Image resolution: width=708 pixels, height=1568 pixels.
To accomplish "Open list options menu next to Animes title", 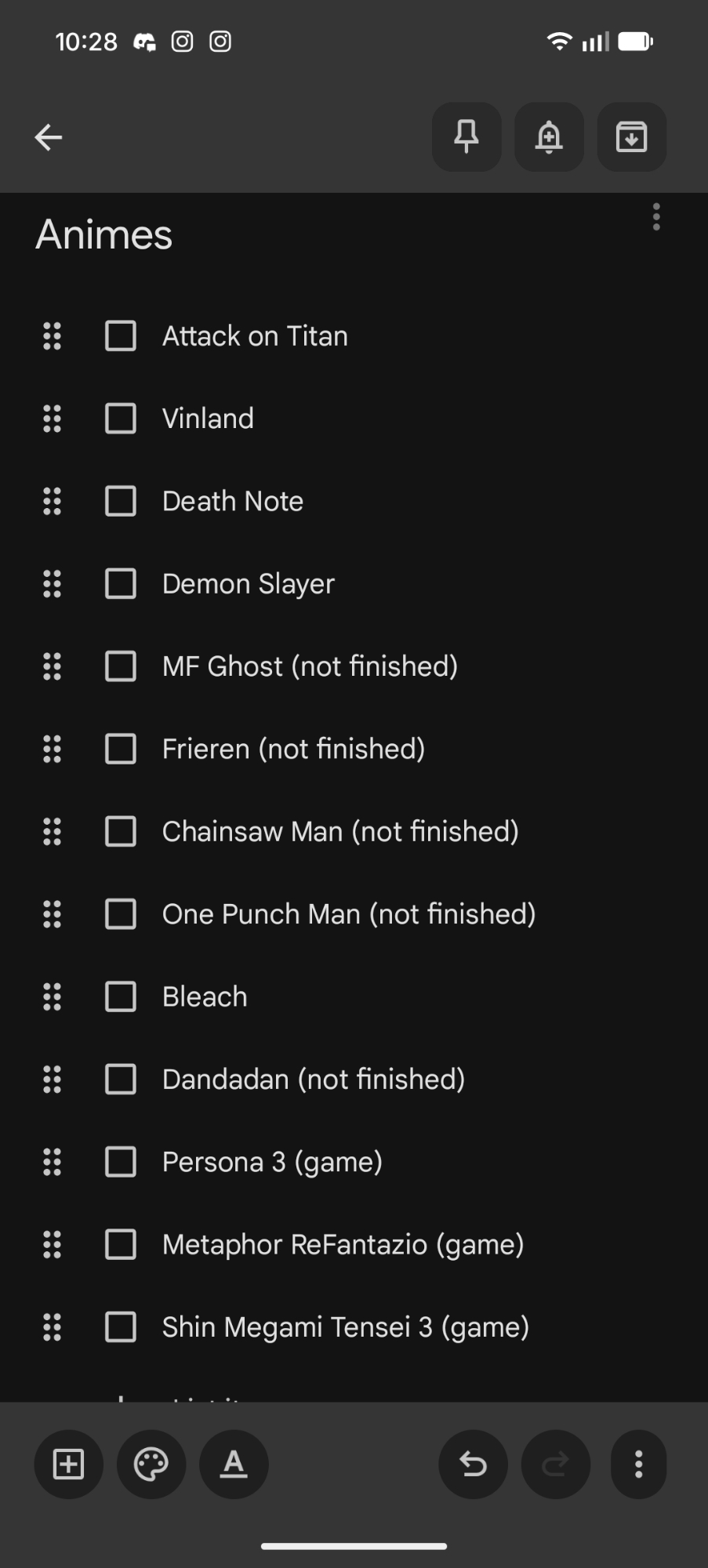I will point(656,217).
